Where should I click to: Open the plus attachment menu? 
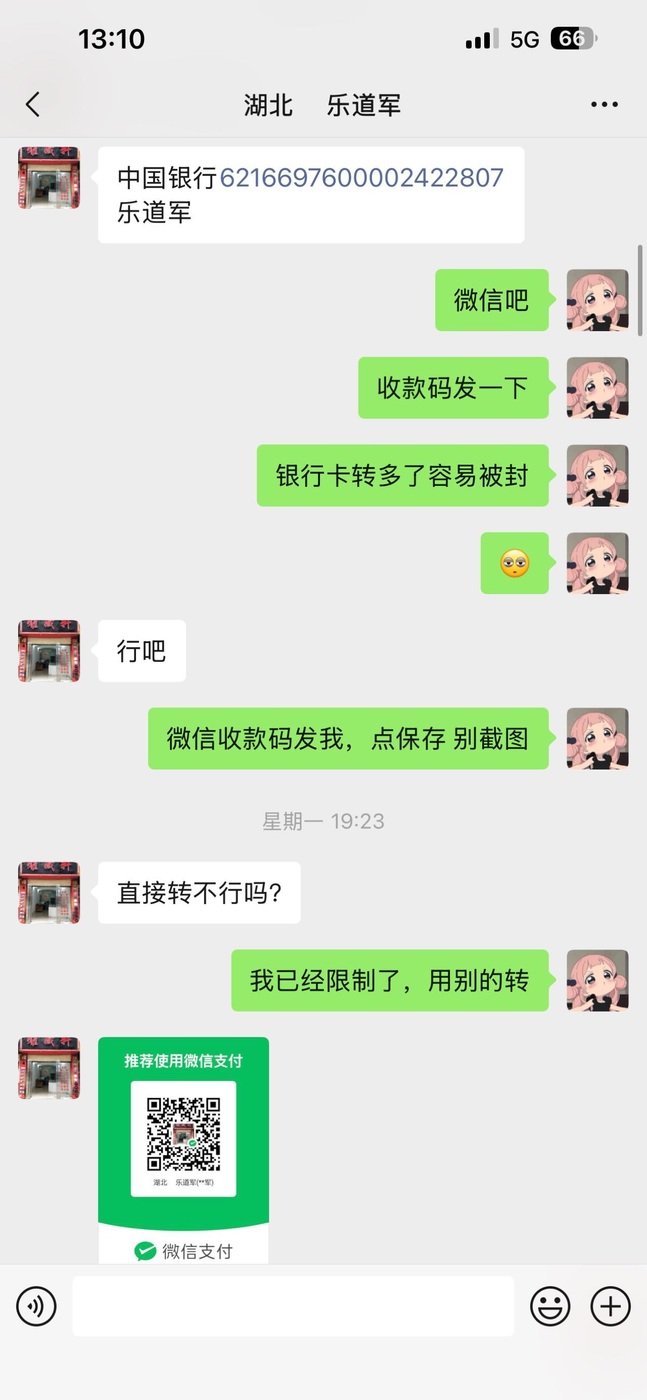610,1306
